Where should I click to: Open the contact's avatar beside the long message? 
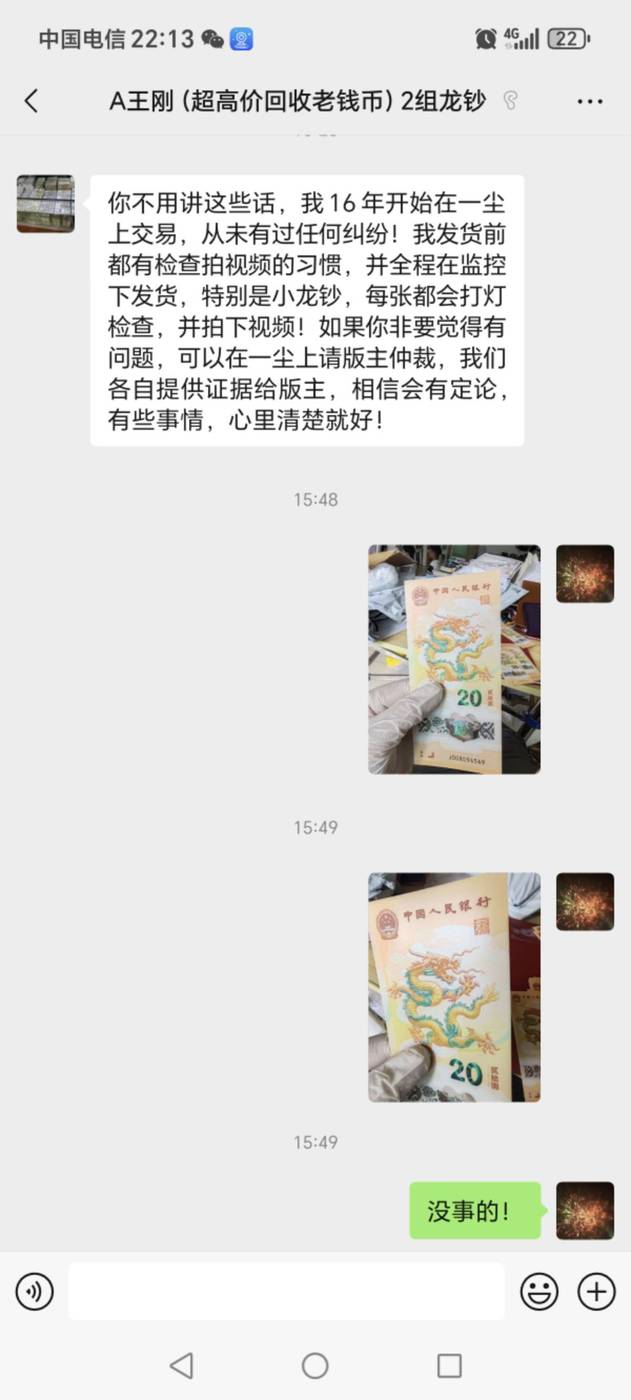click(45, 204)
